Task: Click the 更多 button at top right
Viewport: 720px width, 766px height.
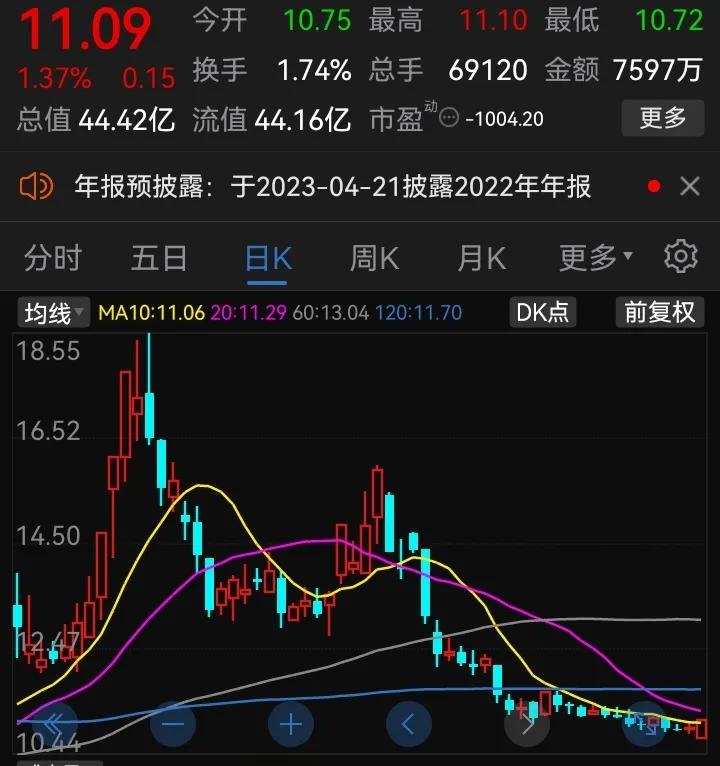Action: pos(662,117)
